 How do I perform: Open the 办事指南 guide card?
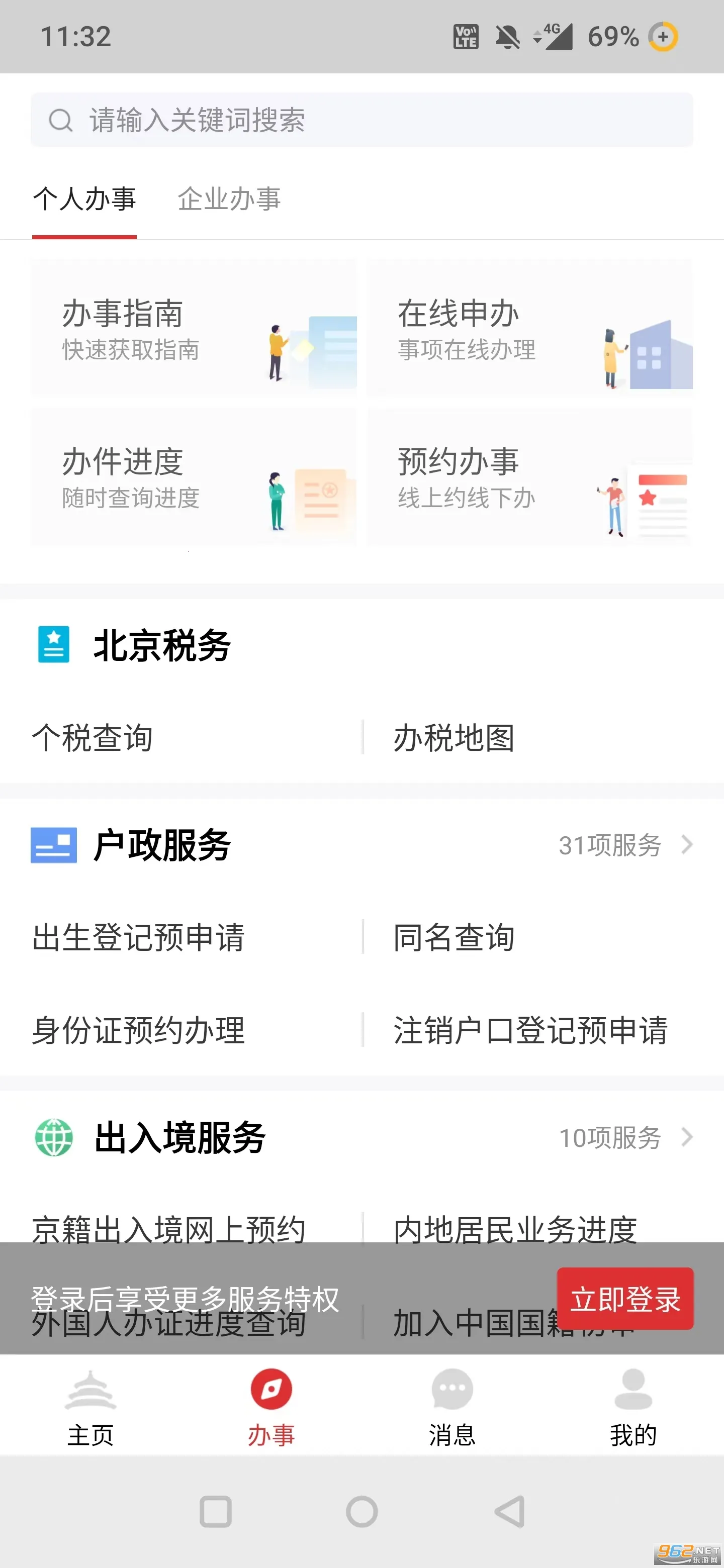[x=194, y=329]
